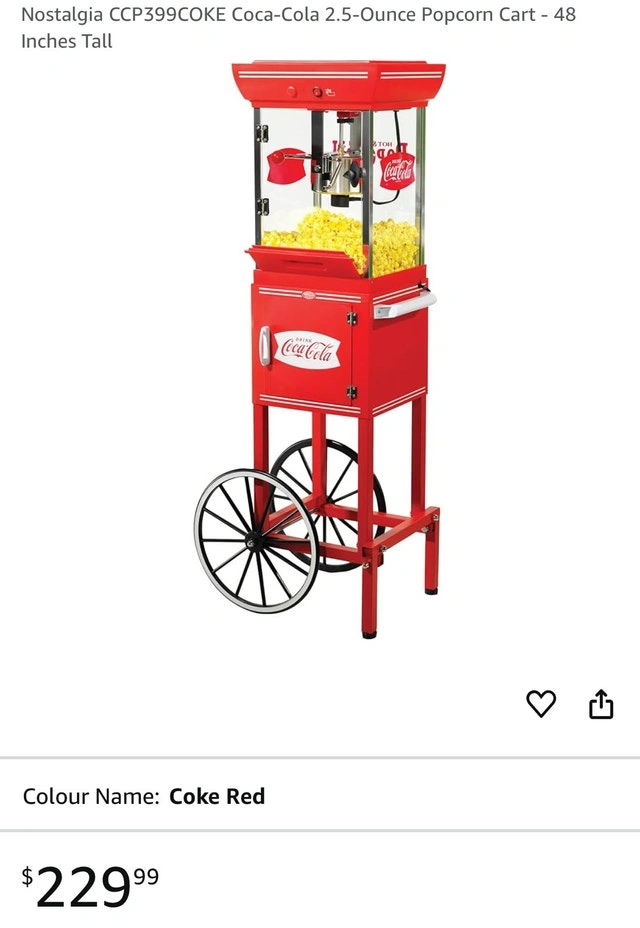Add popcorn cart to wish list heart
Viewport: 640px width, 928px height.
(541, 704)
